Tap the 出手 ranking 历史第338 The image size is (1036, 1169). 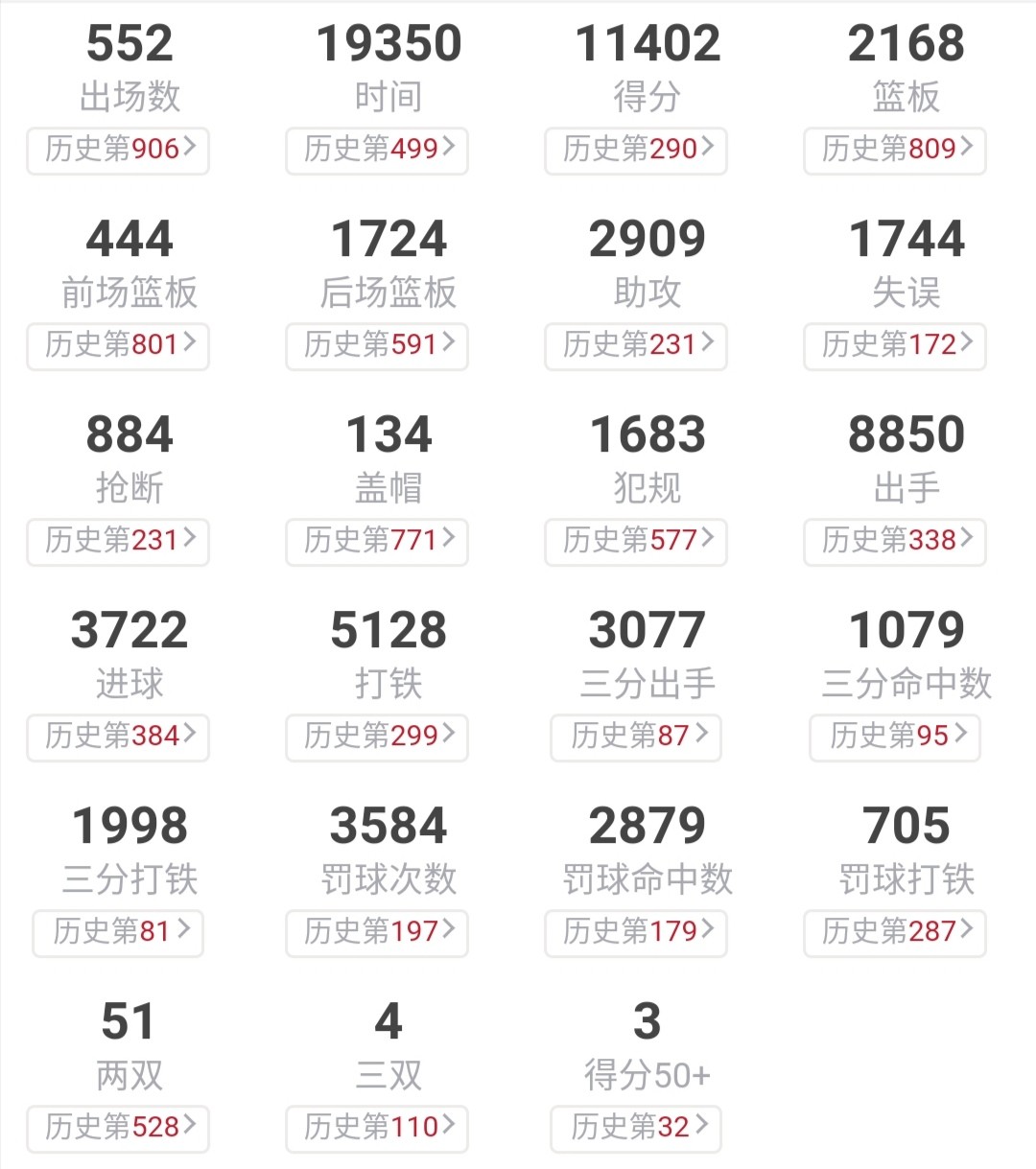895,541
